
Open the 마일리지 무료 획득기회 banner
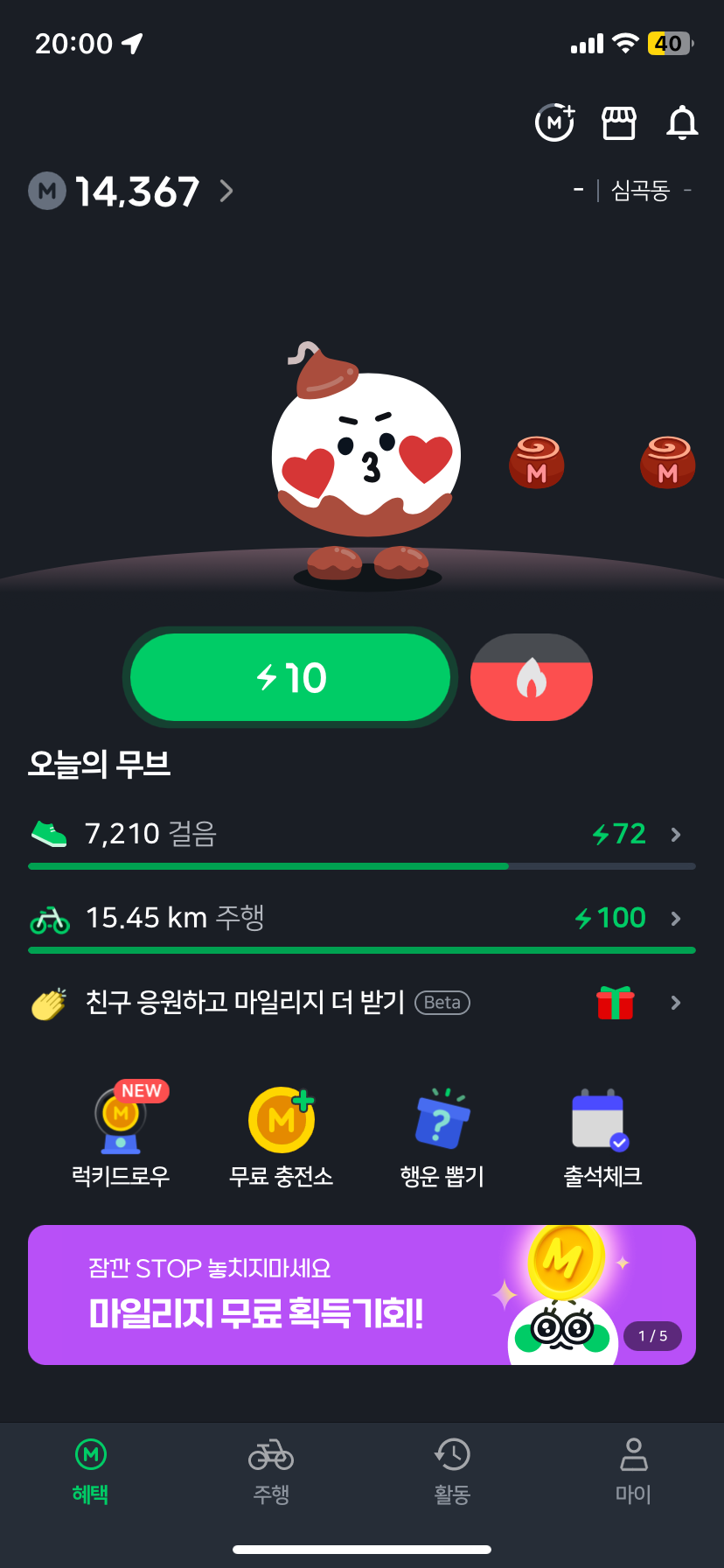pos(362,1294)
